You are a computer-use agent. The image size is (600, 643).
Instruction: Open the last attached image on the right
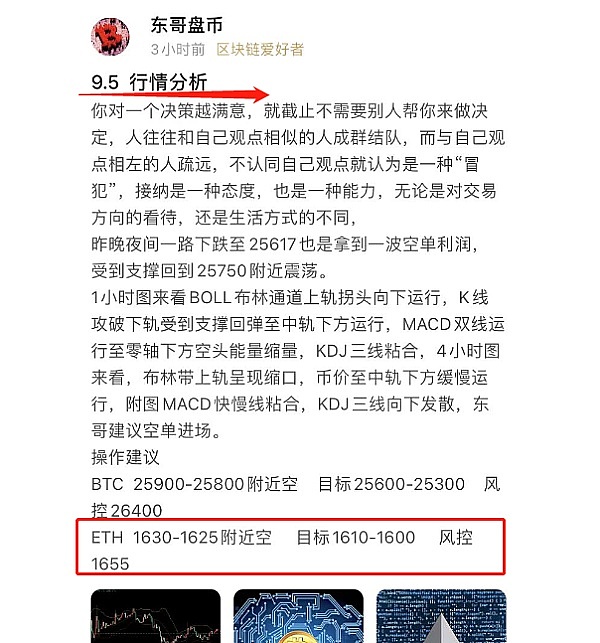click(441, 615)
